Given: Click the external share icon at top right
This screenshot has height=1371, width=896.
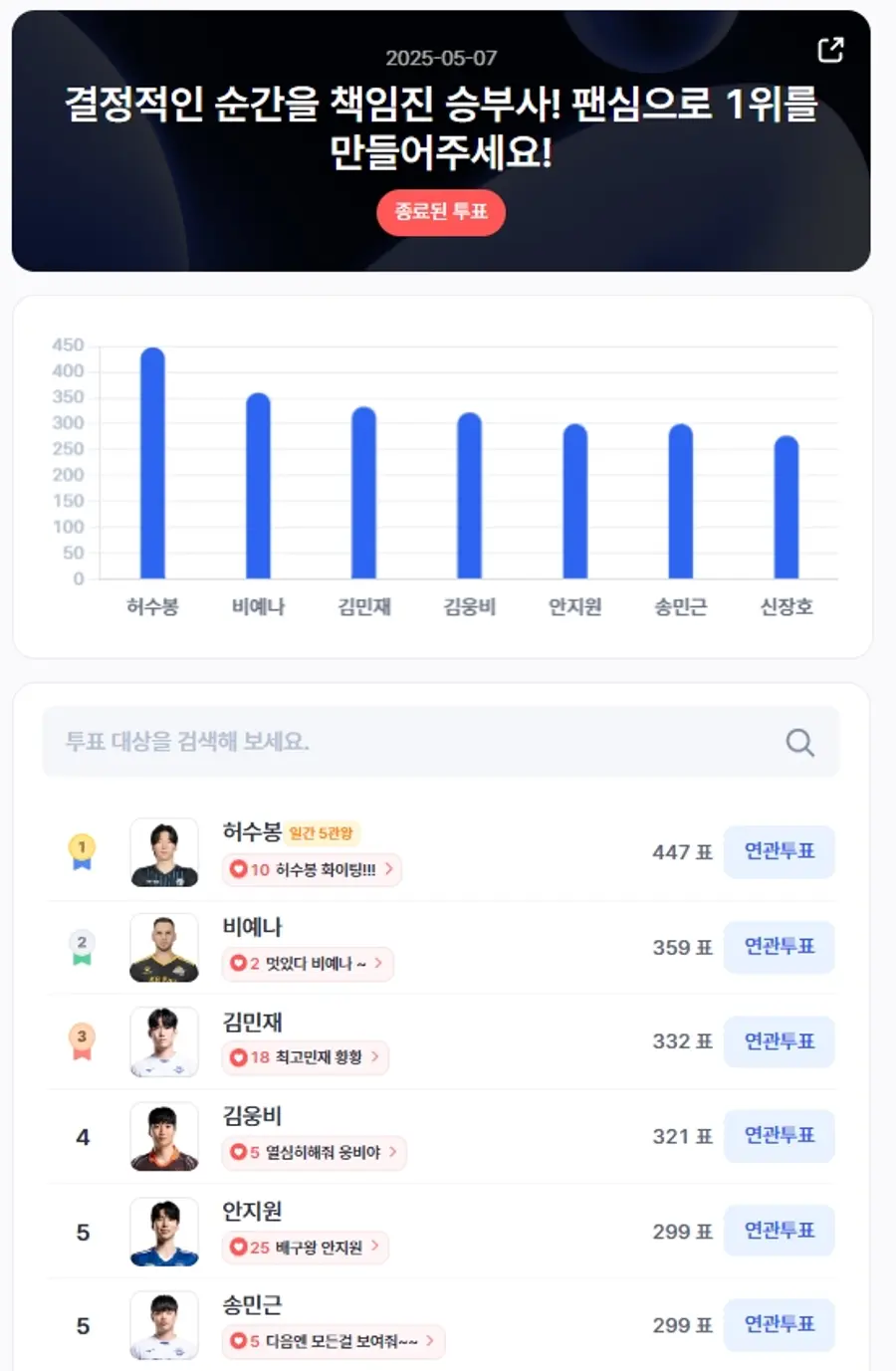Looking at the screenshot, I should click(x=832, y=52).
